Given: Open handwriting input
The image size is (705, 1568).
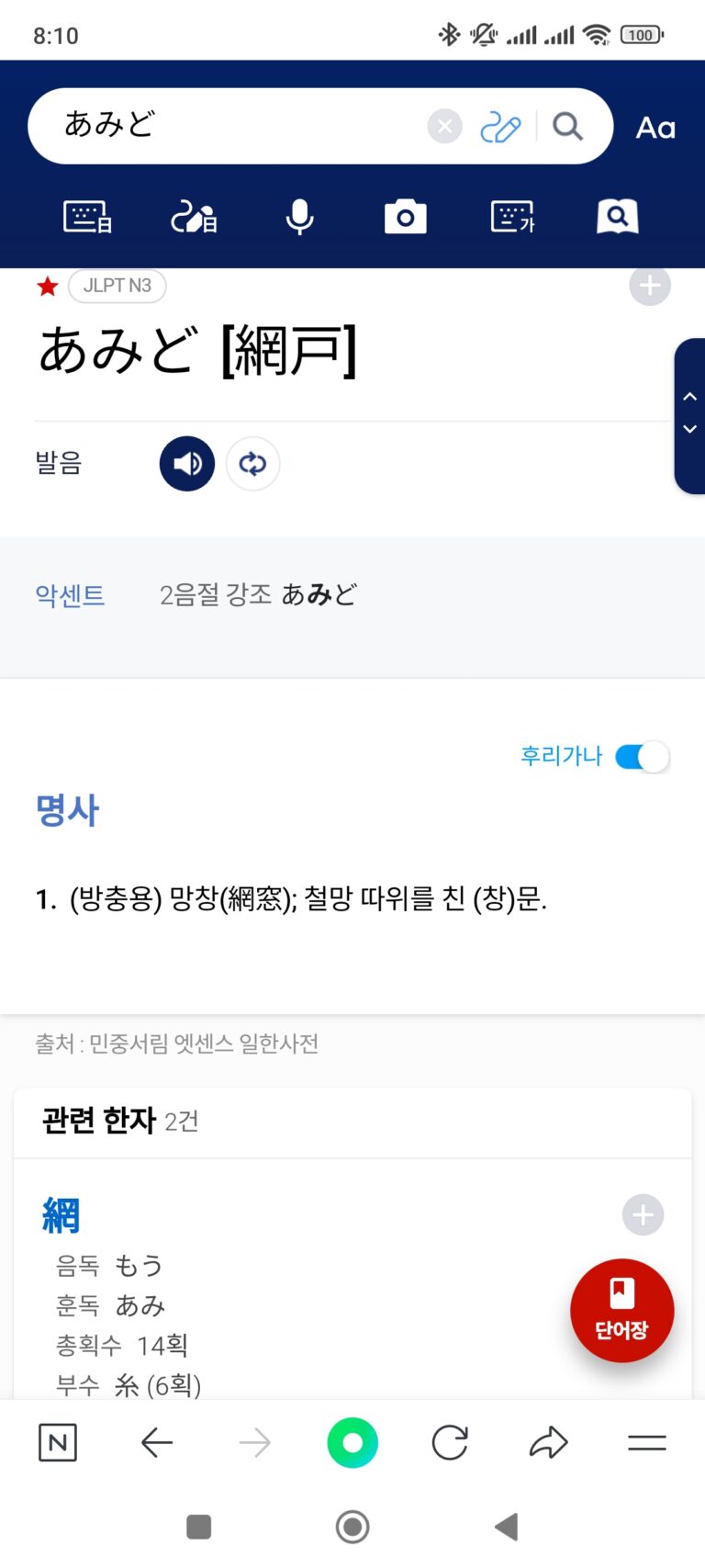Looking at the screenshot, I should tap(500, 127).
